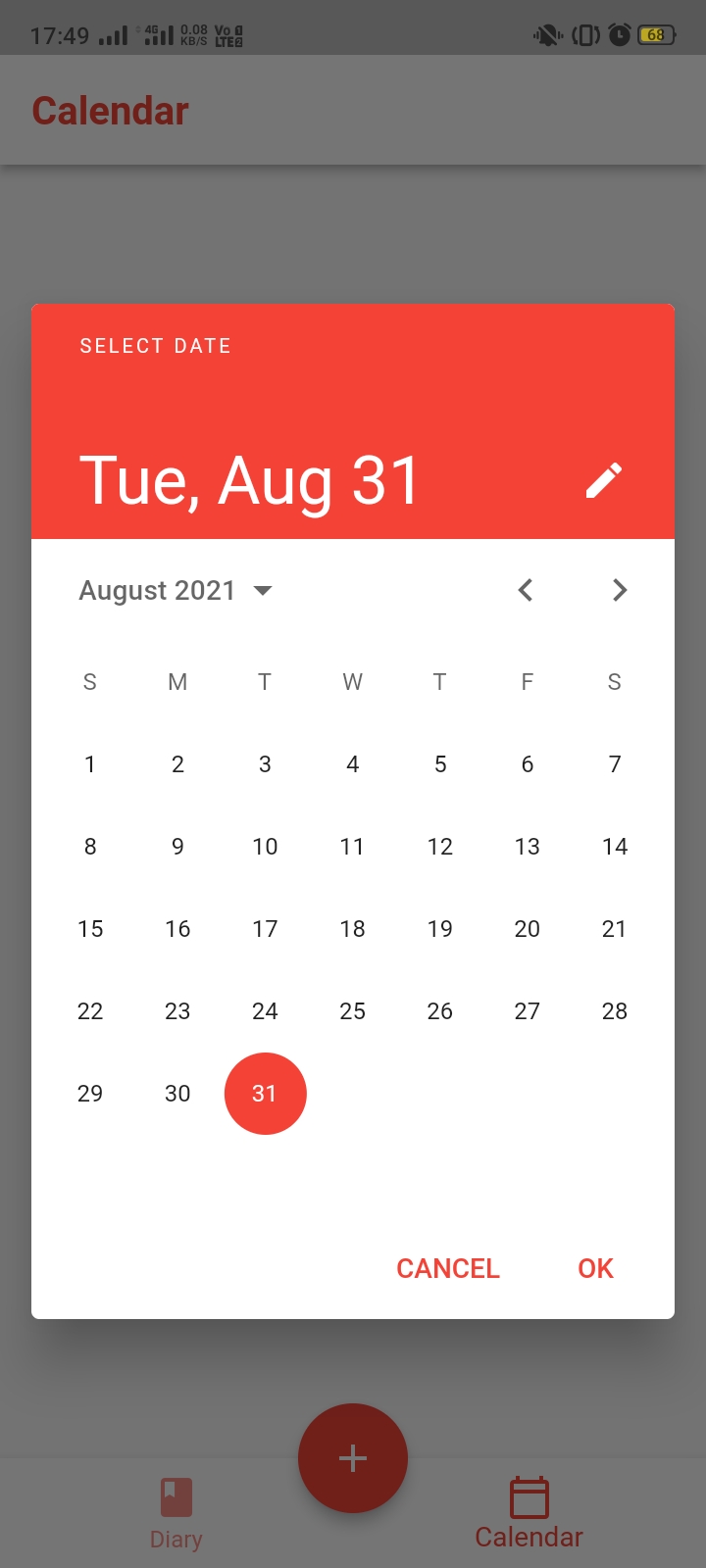Tap the alarm clock icon in status bar
This screenshot has width=706, height=1568.
click(x=618, y=34)
